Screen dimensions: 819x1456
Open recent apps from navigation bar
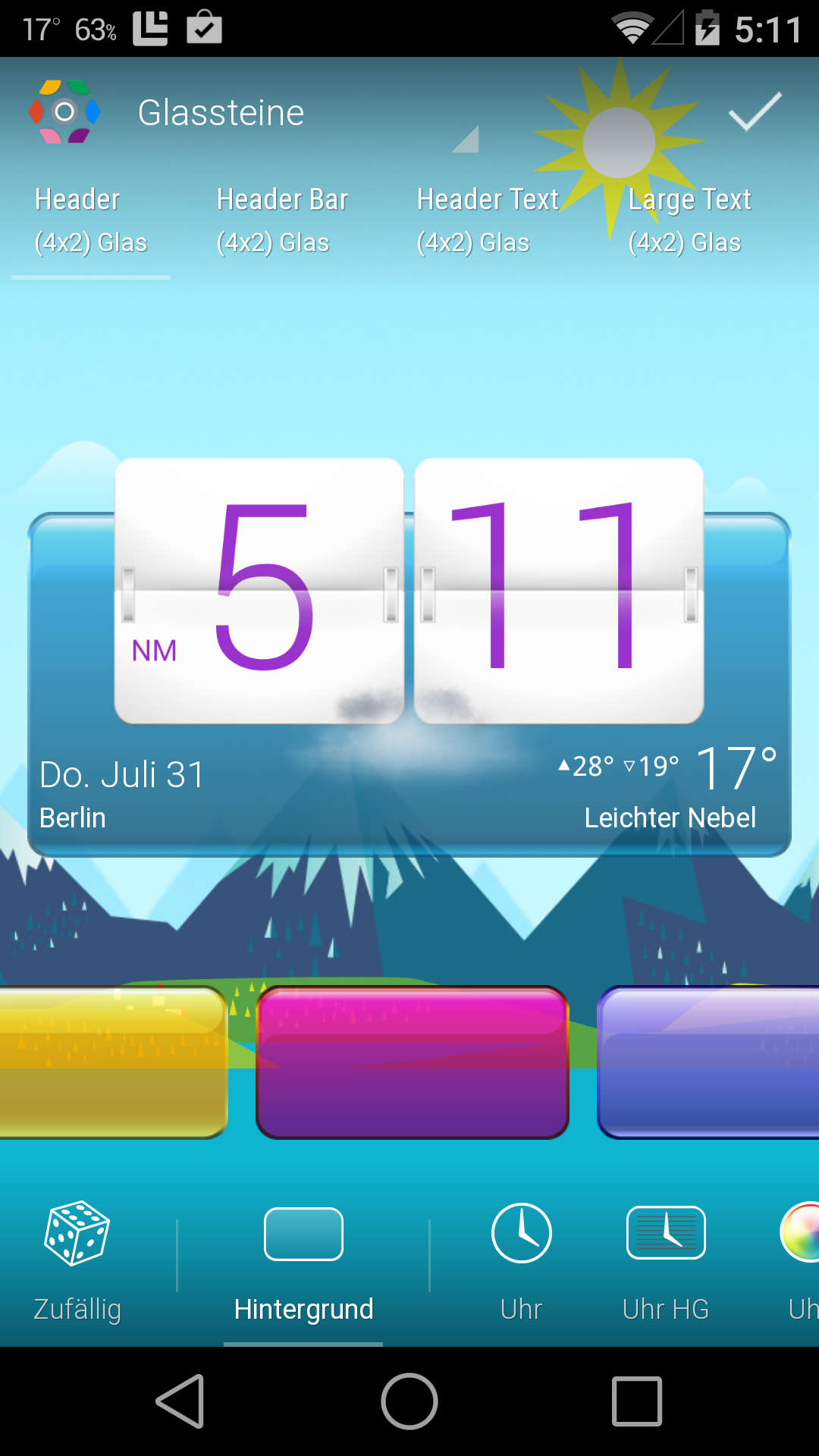(637, 1401)
